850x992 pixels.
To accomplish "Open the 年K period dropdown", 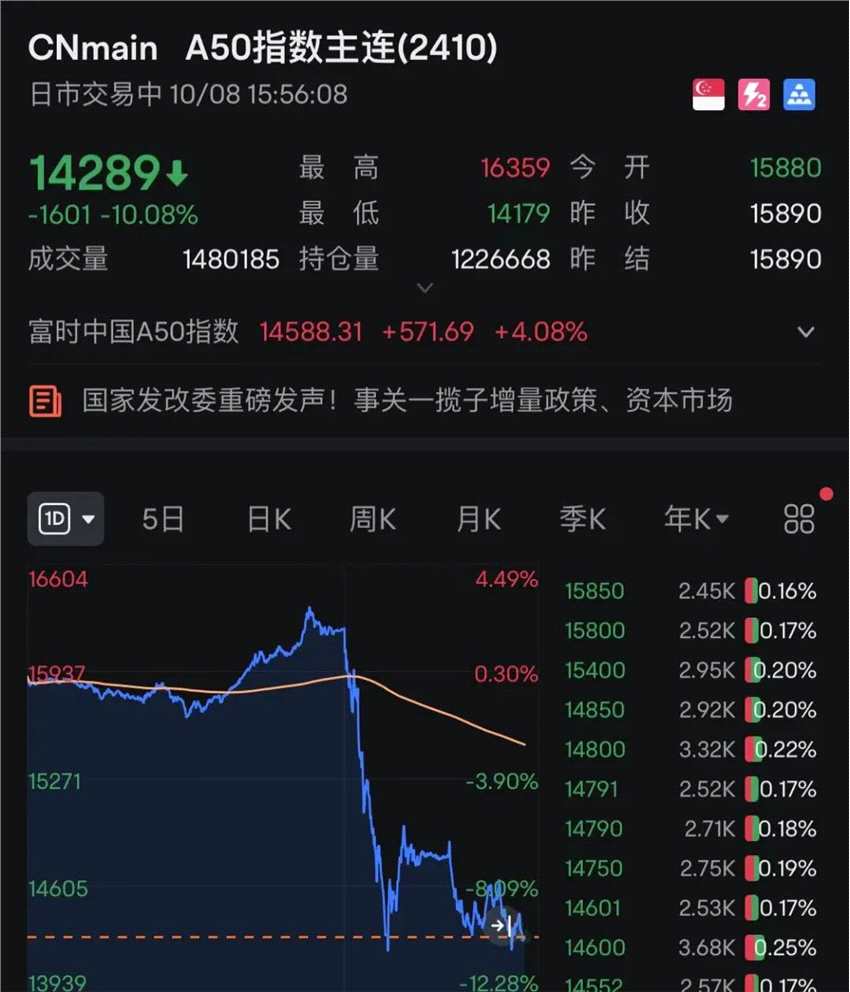I will (x=696, y=519).
